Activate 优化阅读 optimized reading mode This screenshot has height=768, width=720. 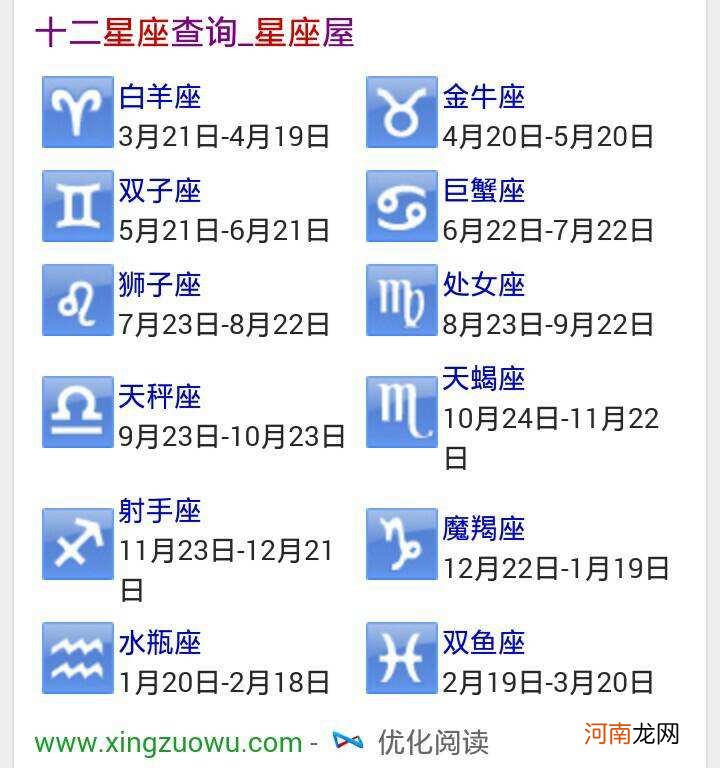click(430, 741)
